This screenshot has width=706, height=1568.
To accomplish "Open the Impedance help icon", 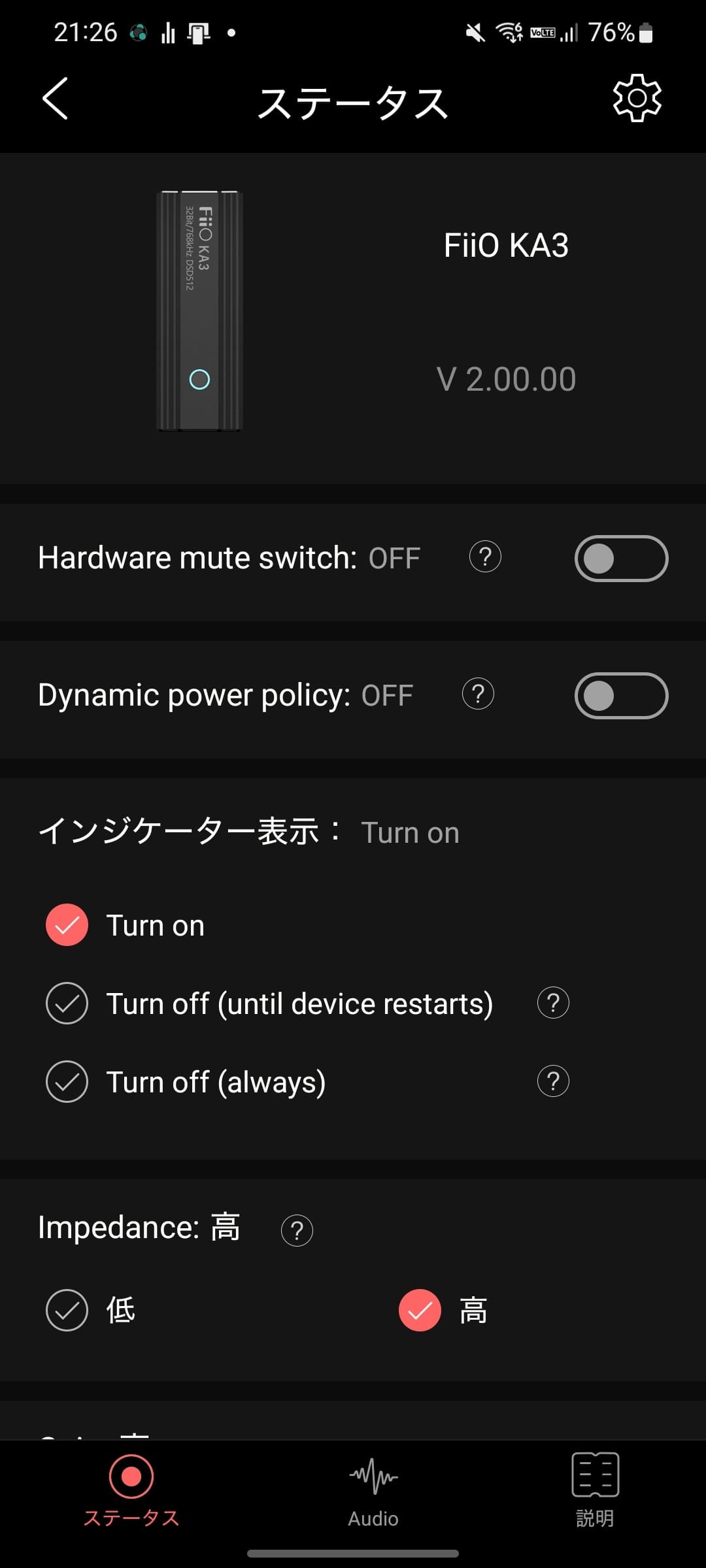I will [x=297, y=1231].
